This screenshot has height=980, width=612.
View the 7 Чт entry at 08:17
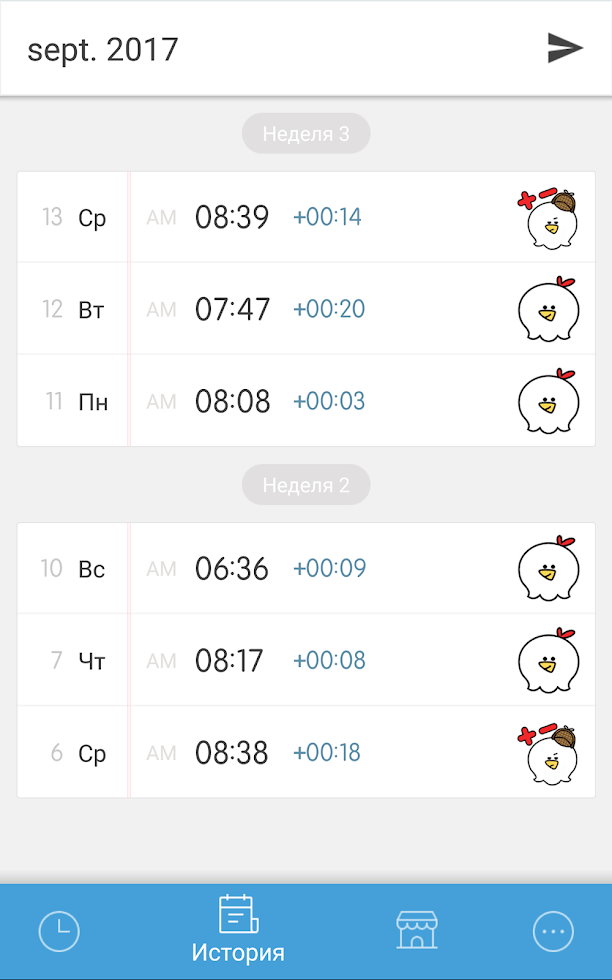[x=306, y=660]
